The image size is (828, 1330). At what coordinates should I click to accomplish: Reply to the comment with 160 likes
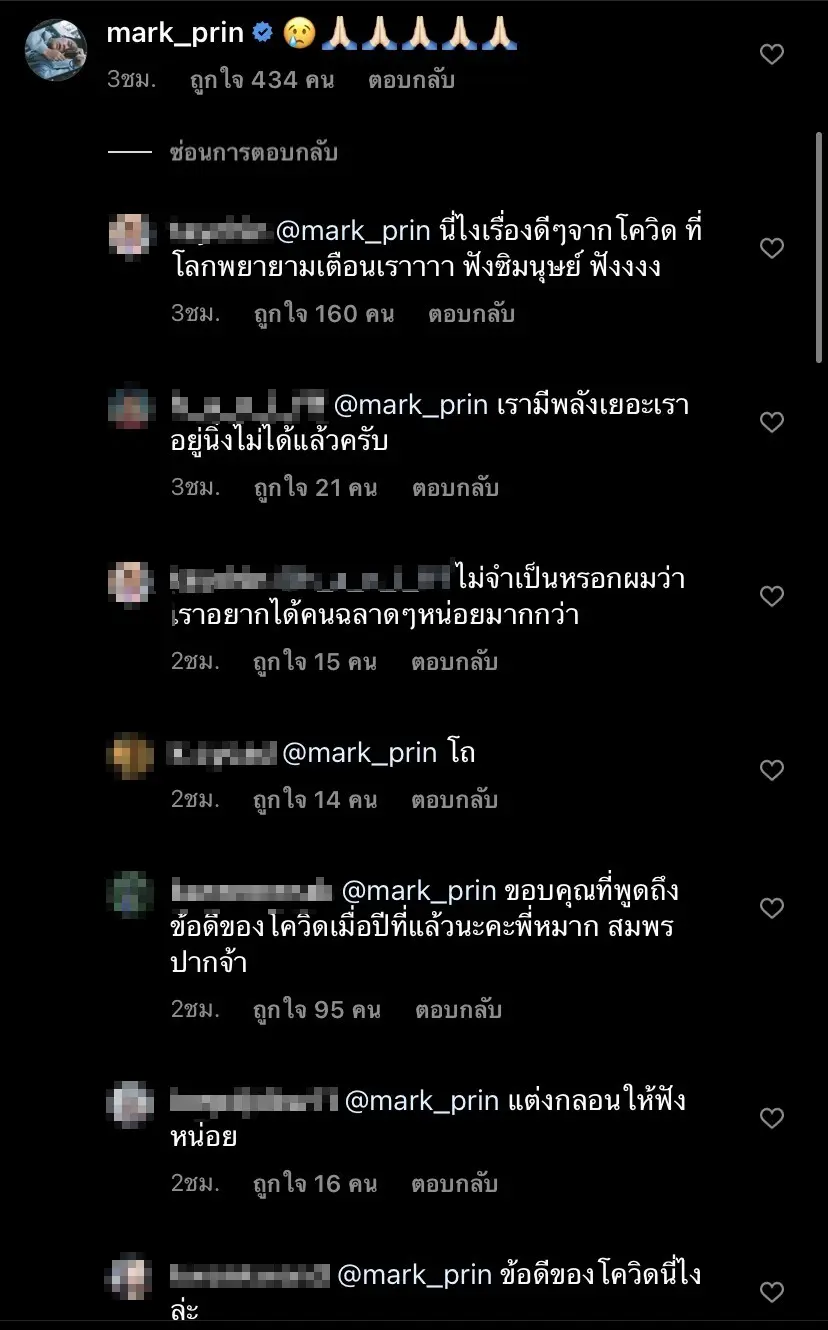[471, 314]
